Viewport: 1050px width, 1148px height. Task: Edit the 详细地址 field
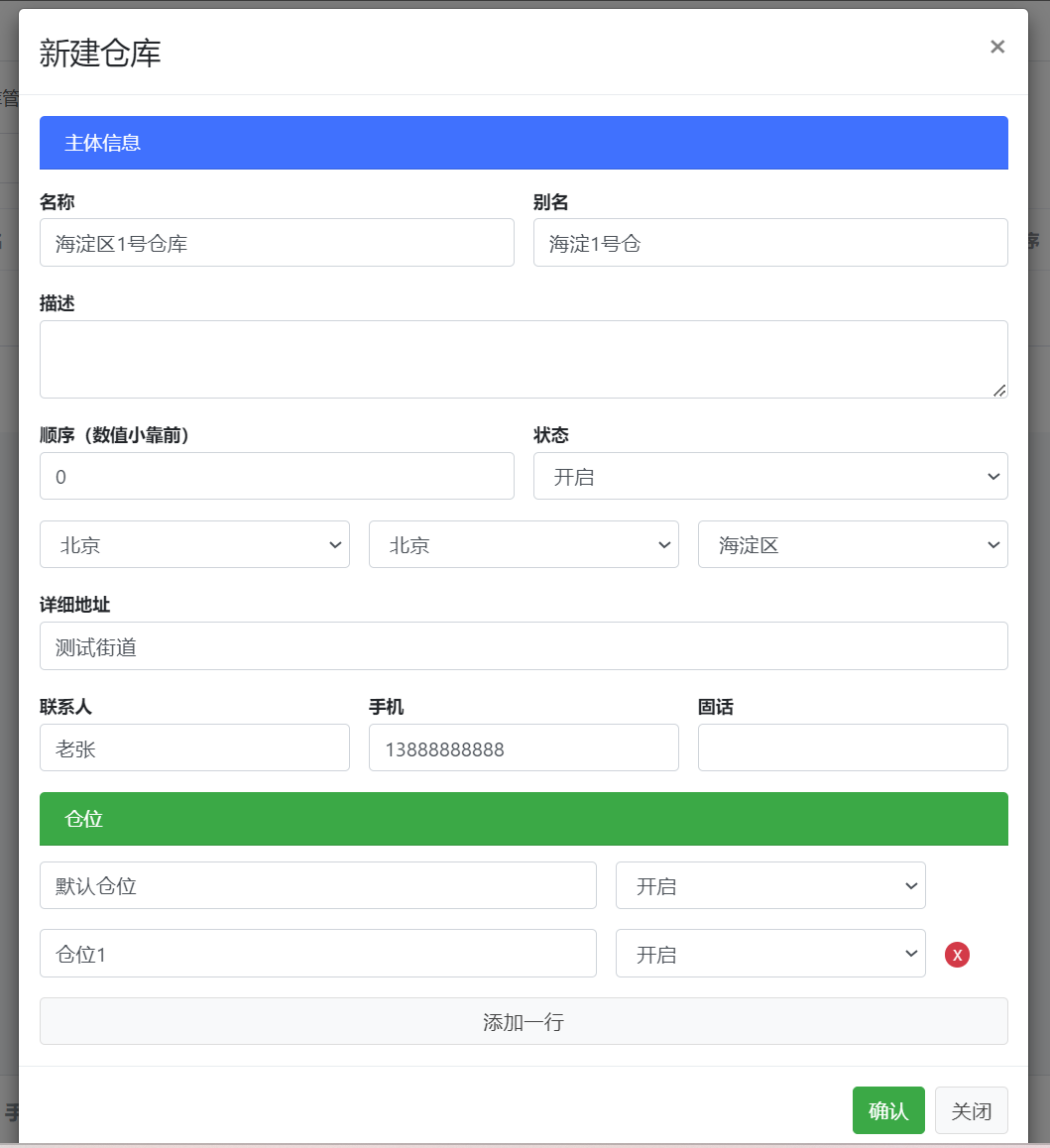[523, 646]
